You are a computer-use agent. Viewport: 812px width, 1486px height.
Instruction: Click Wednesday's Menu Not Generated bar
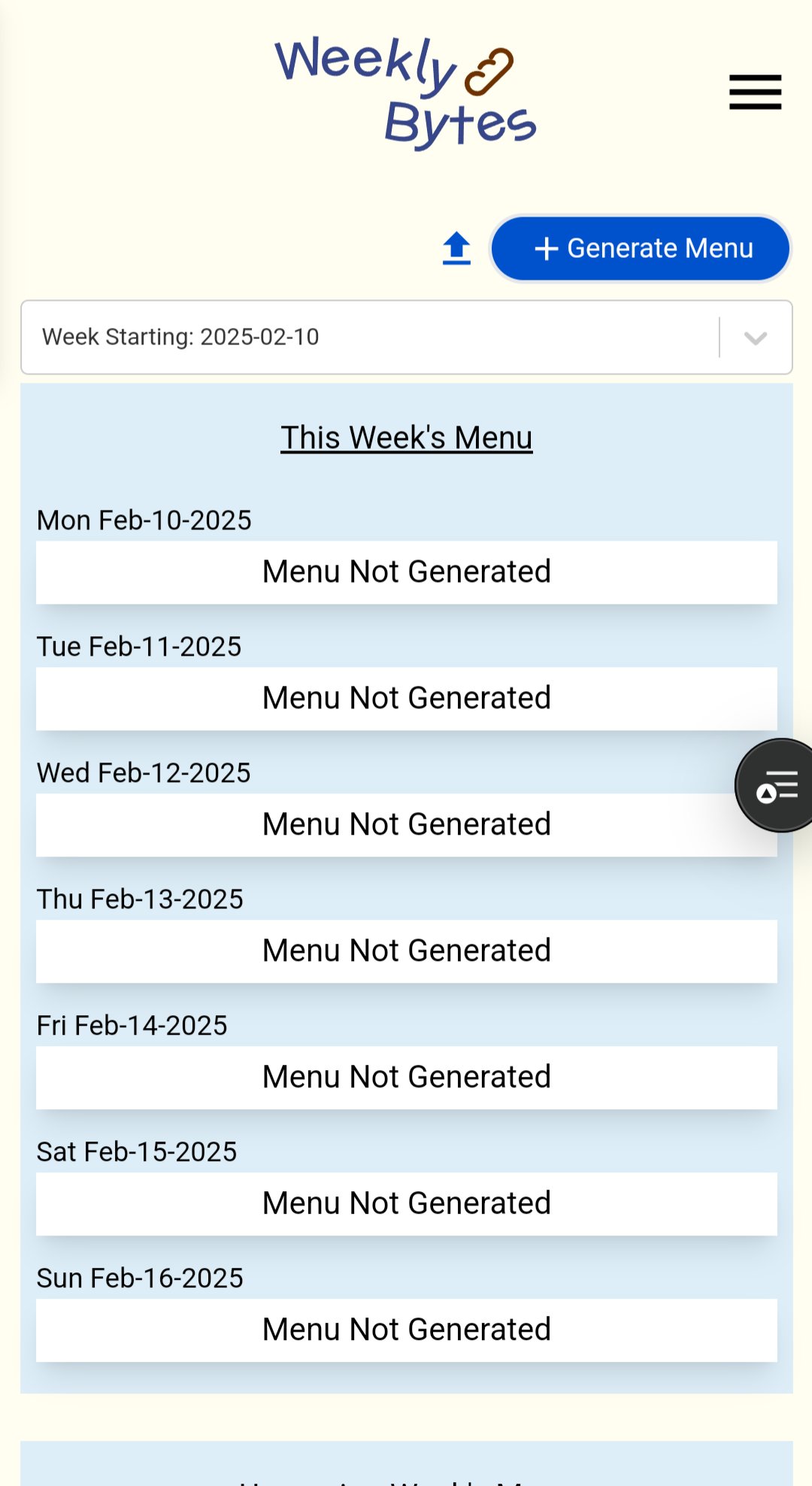[x=406, y=824]
